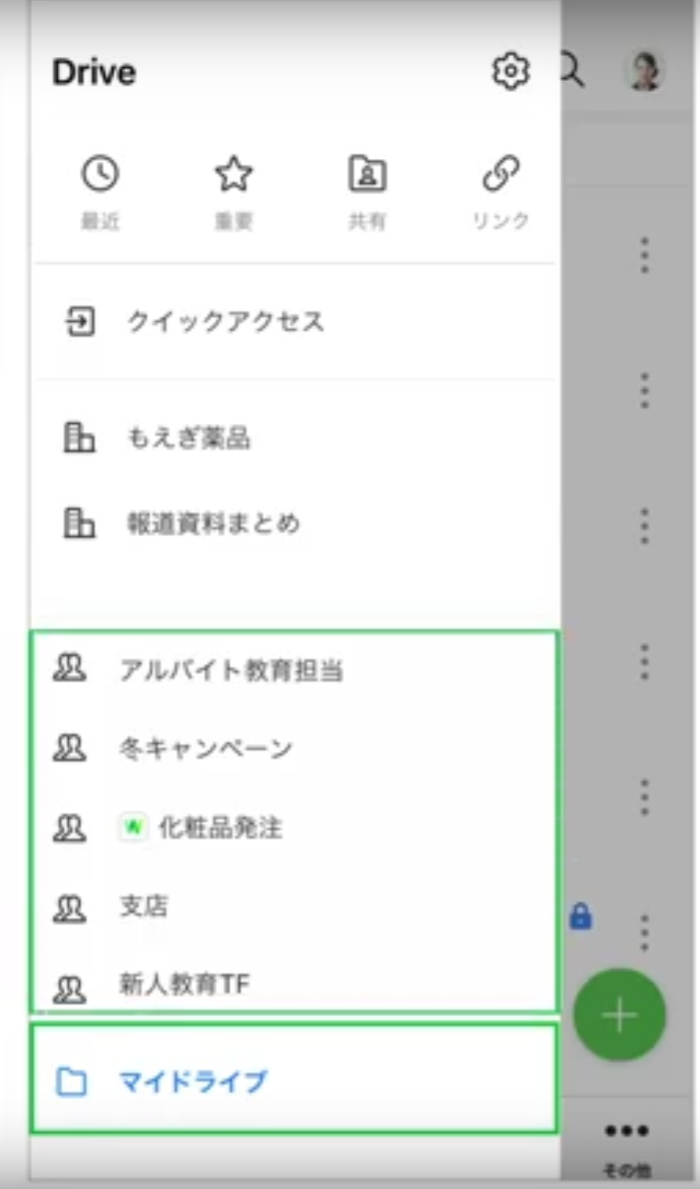Open the 支店 group folder

pyautogui.click(x=143, y=907)
